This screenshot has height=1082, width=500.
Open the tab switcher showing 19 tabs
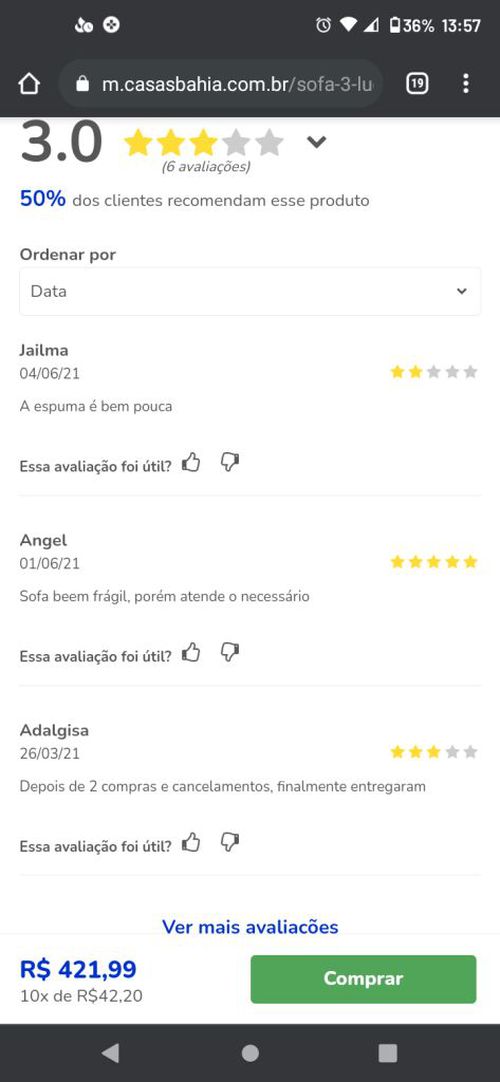pos(417,84)
